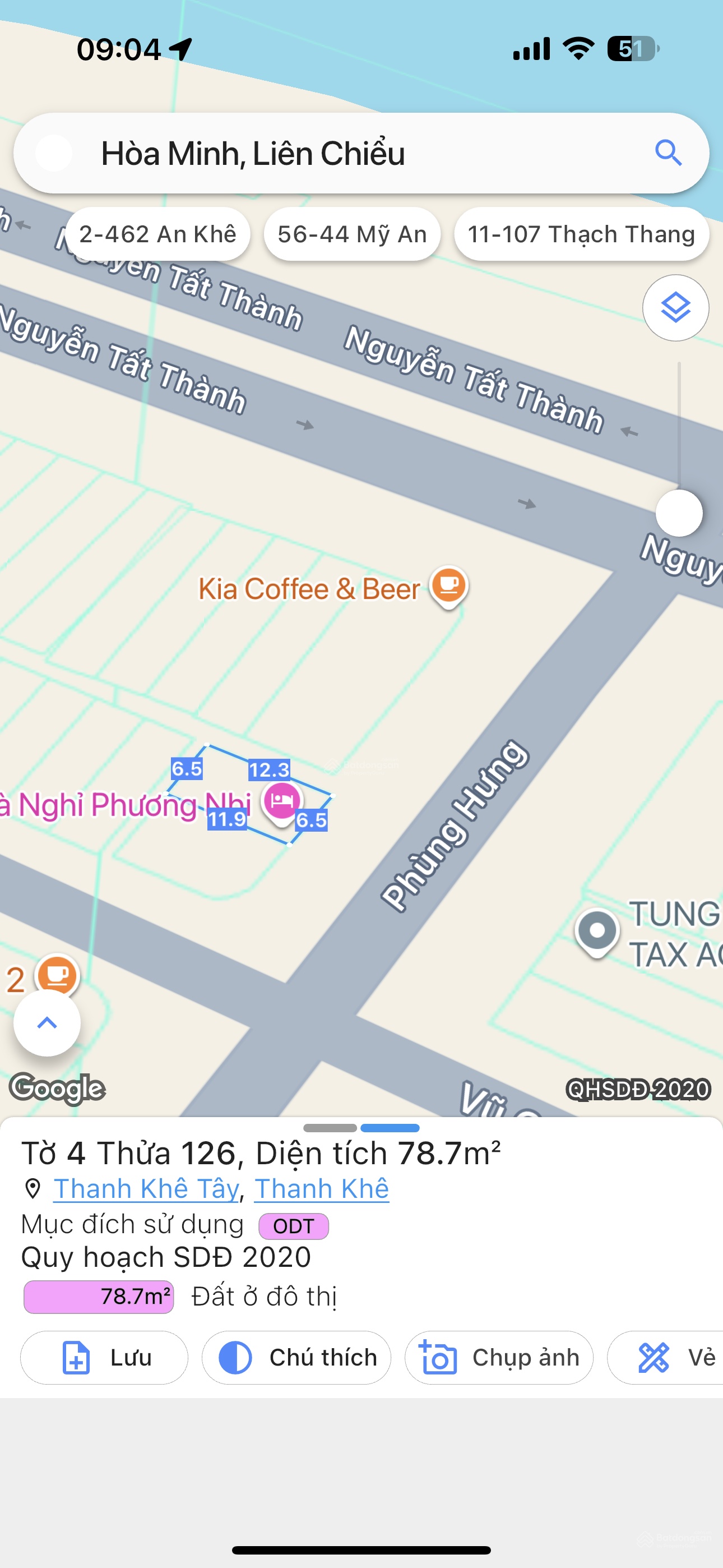
Task: Open the Thanh Khê Tây ward link
Action: coord(146,1189)
